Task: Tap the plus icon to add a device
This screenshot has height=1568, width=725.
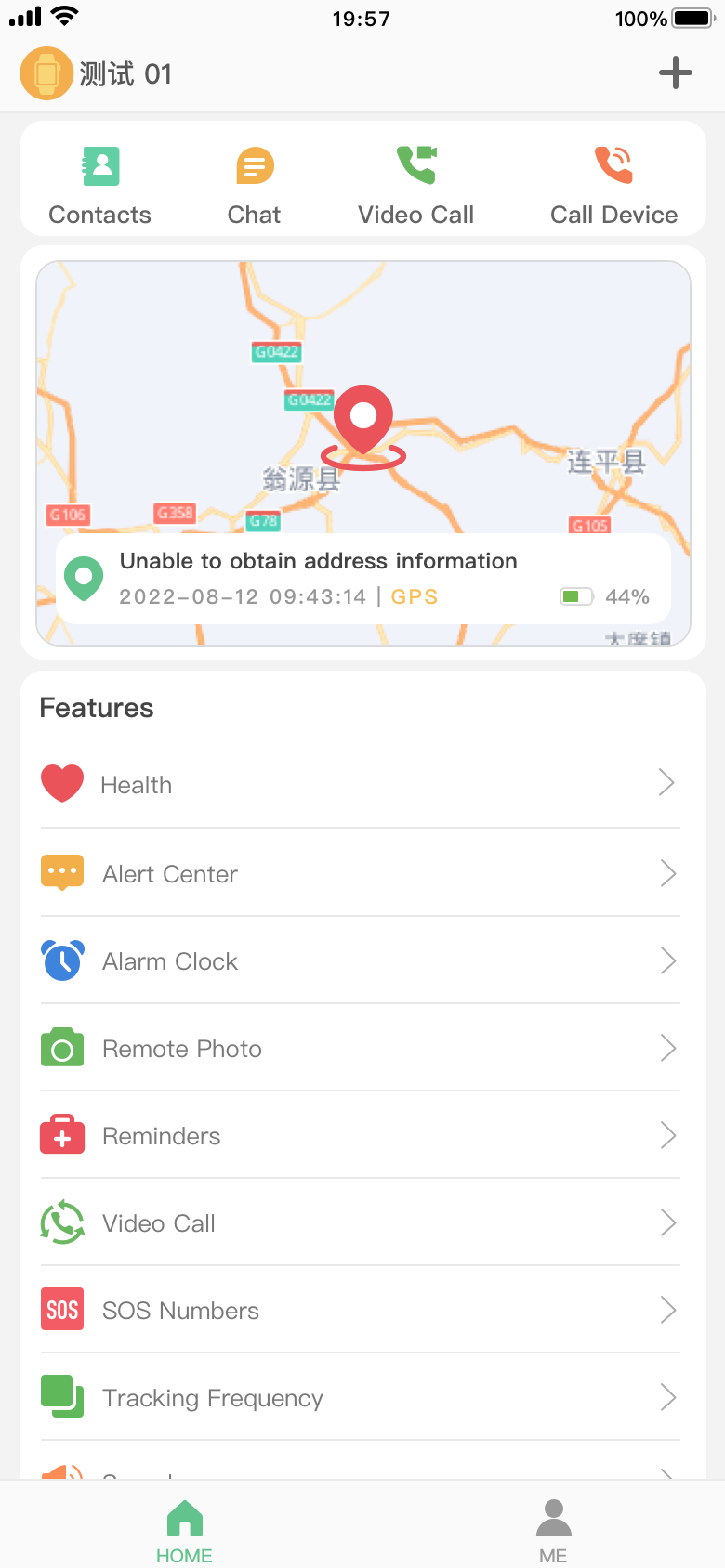Action: tap(676, 72)
